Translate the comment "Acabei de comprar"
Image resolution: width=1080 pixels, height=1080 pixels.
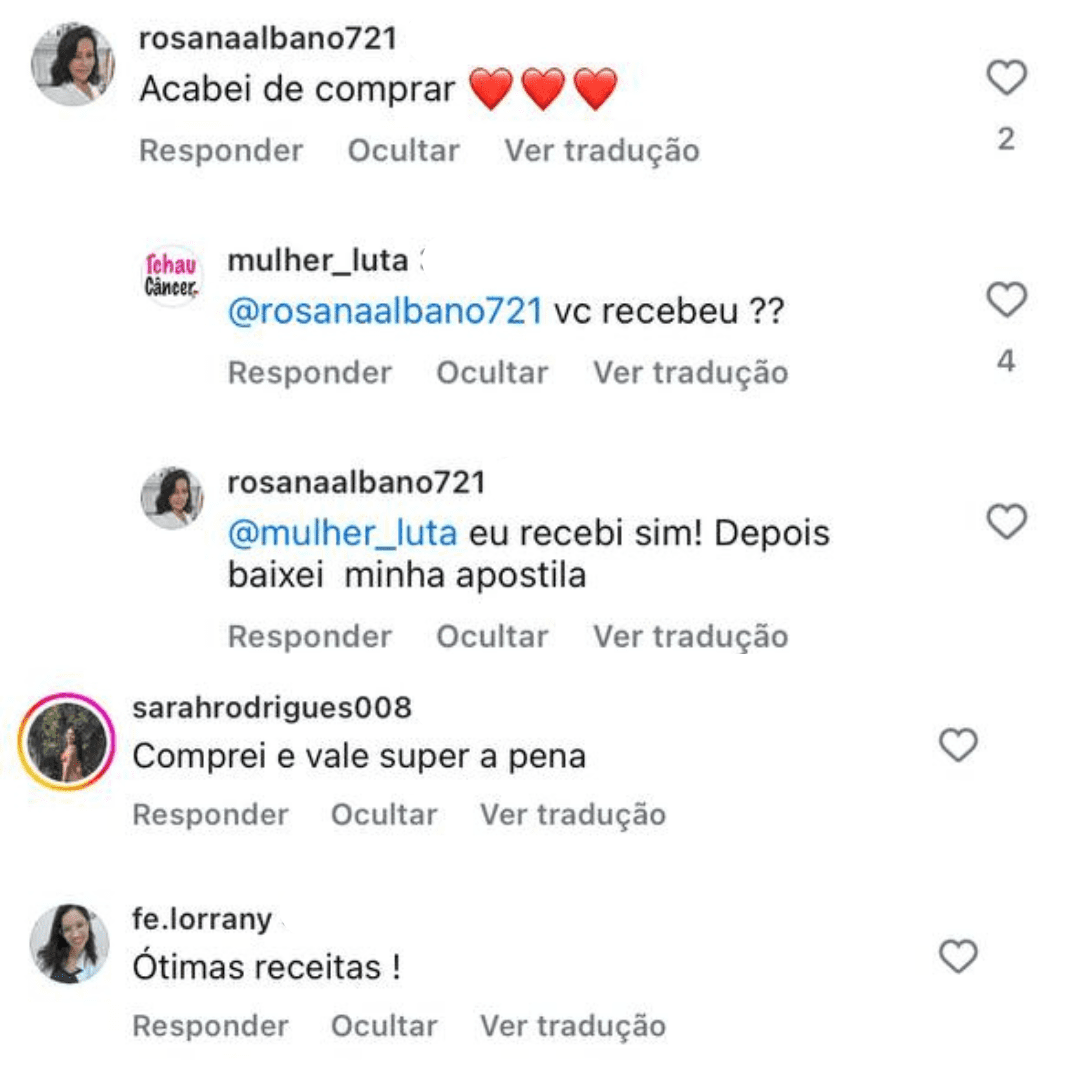coord(602,151)
